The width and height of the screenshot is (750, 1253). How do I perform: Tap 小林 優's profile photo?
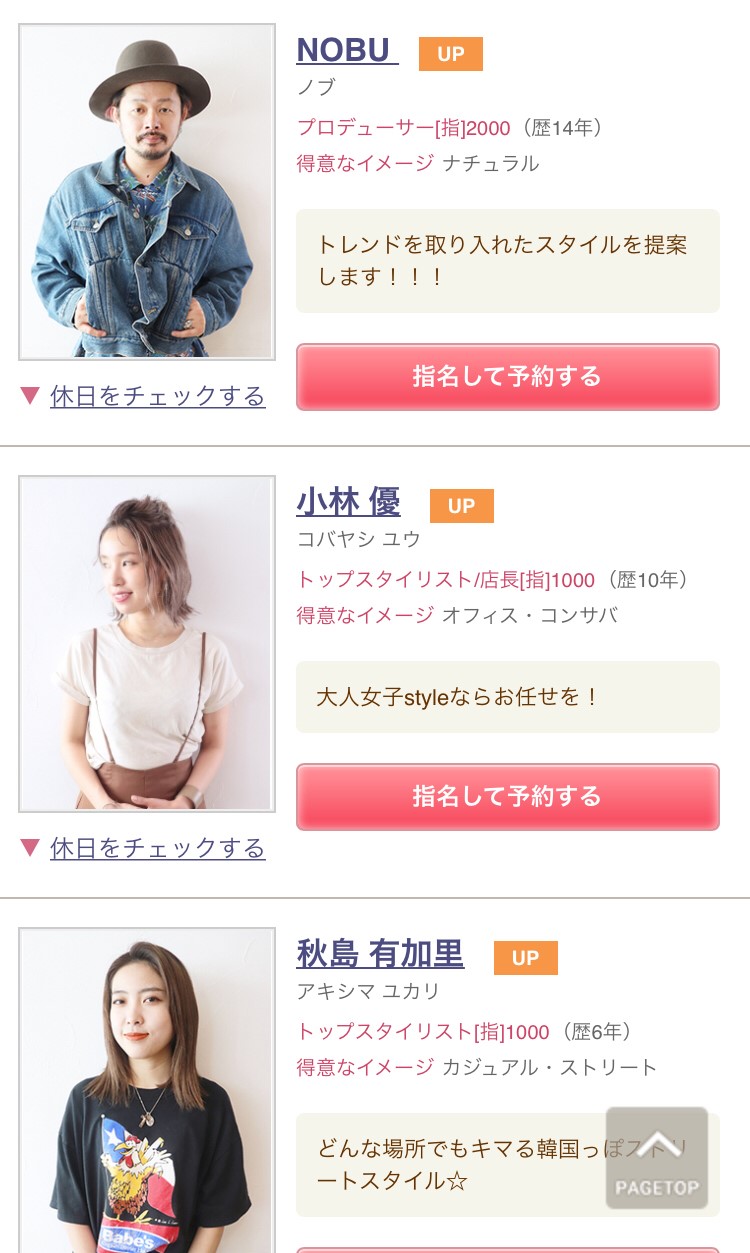(147, 644)
